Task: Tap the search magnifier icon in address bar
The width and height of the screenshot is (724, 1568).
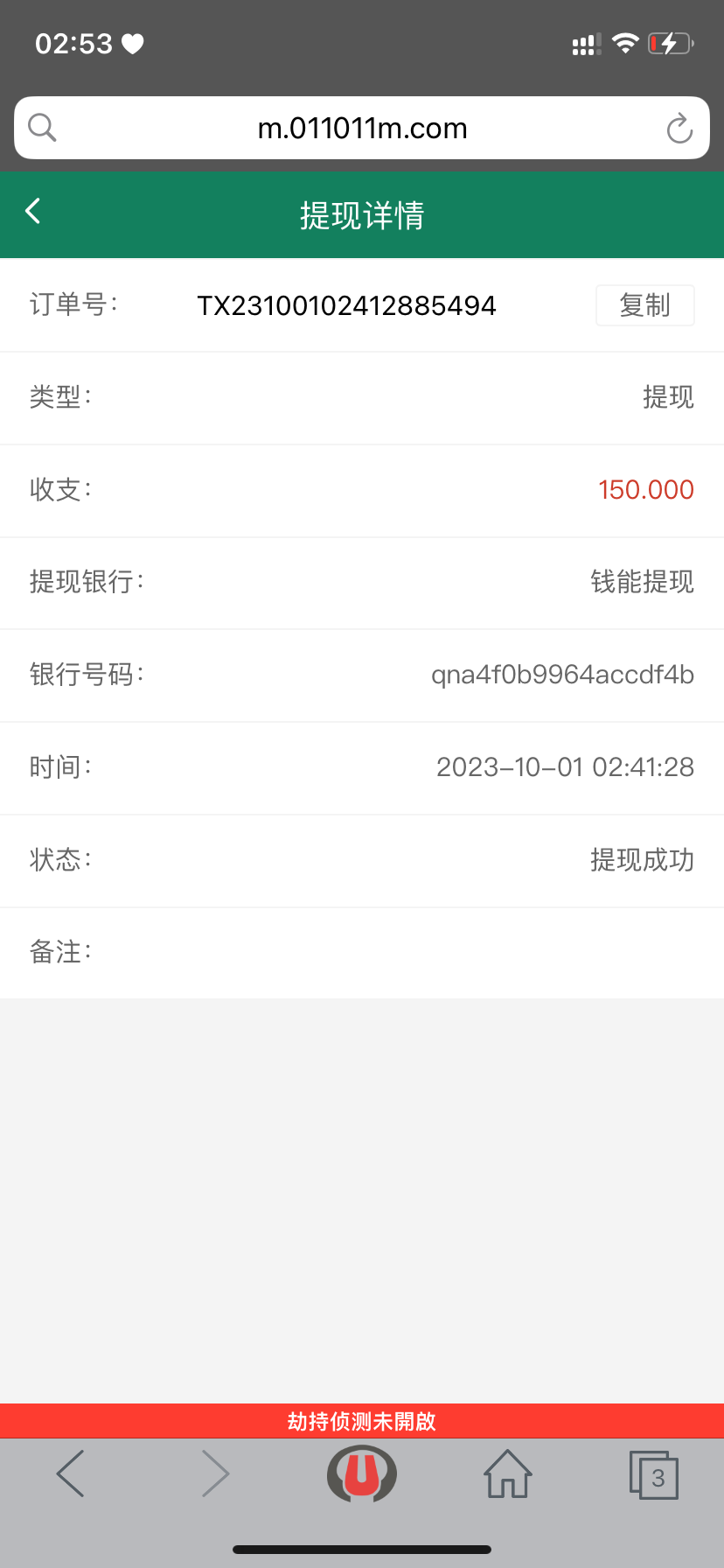Action: [41, 128]
